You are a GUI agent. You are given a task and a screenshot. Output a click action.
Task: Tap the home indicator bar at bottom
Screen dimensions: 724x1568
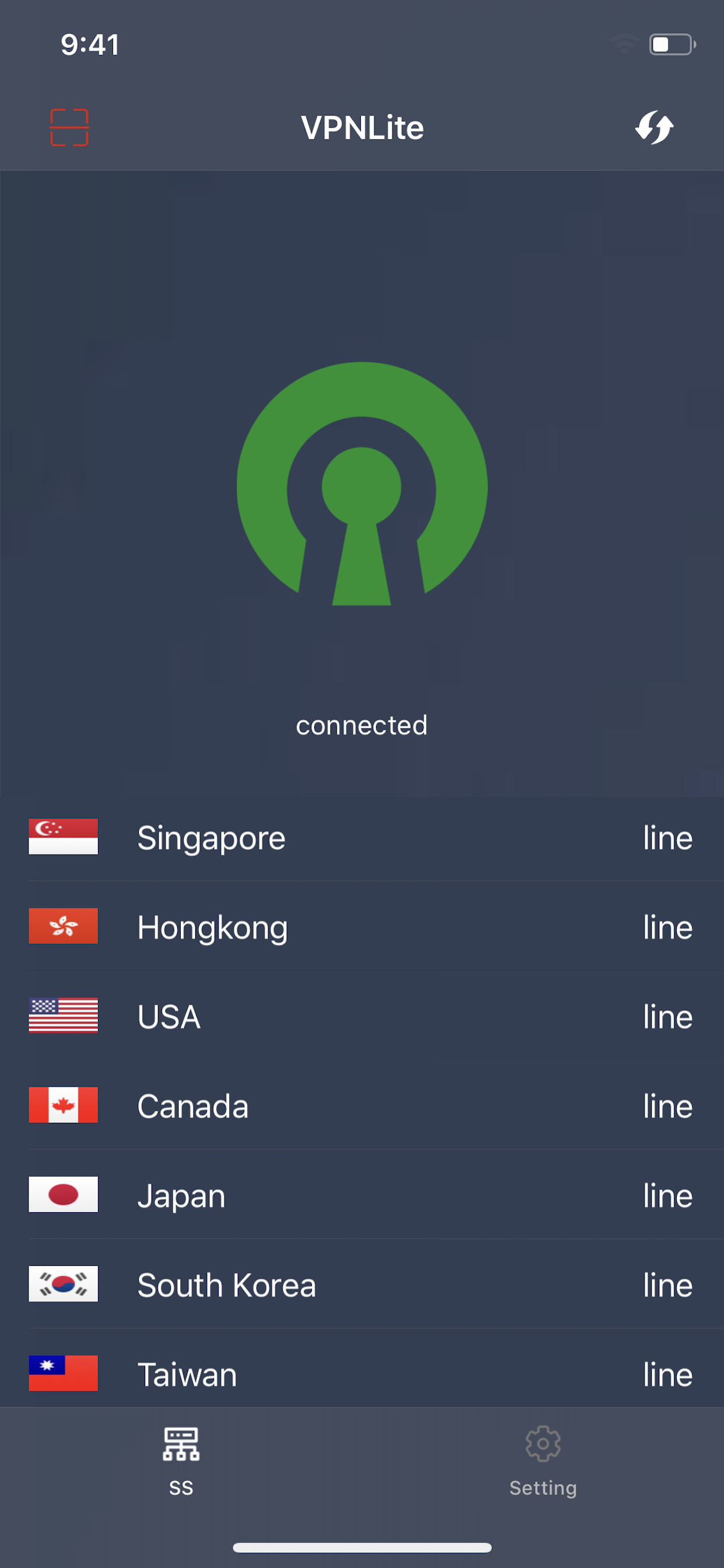[362, 1549]
